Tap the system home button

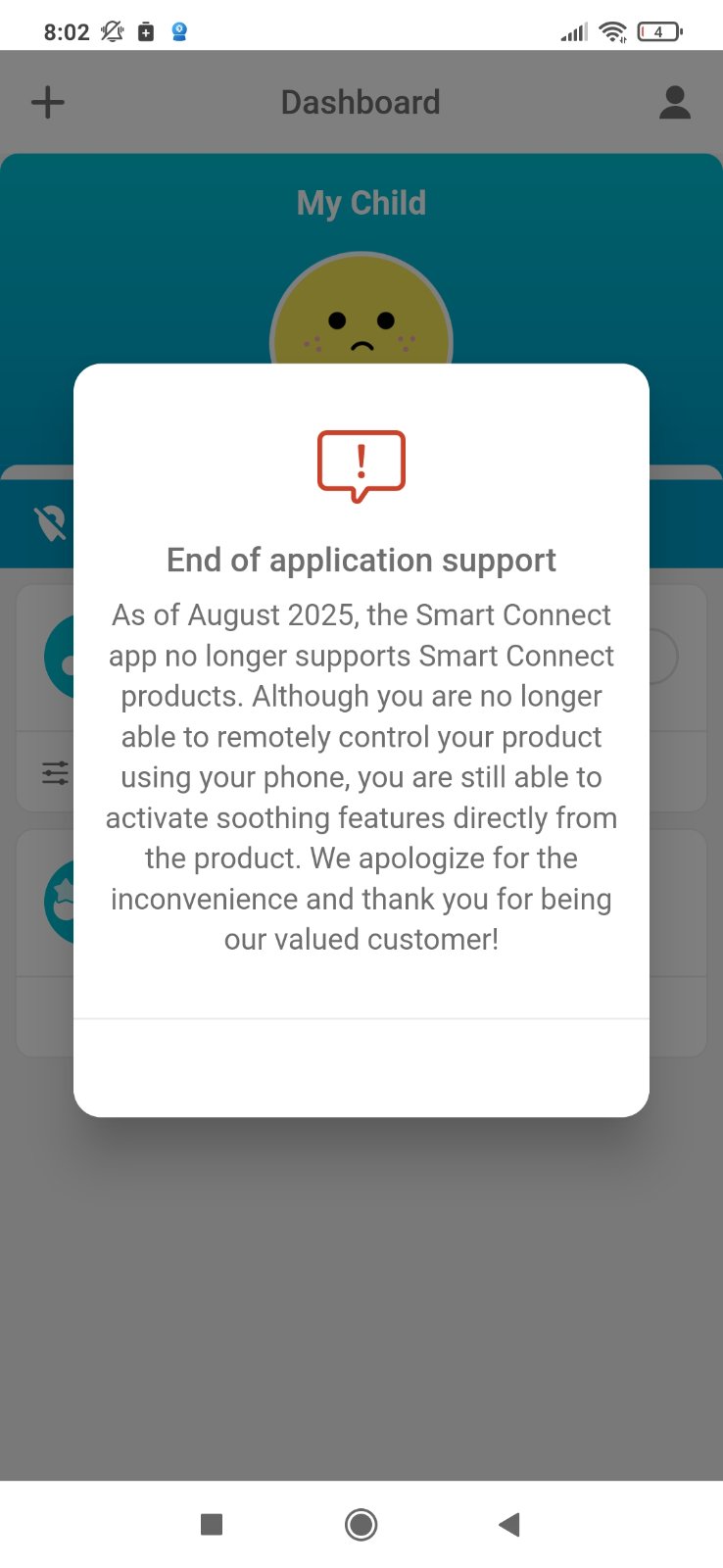pyautogui.click(x=361, y=1524)
